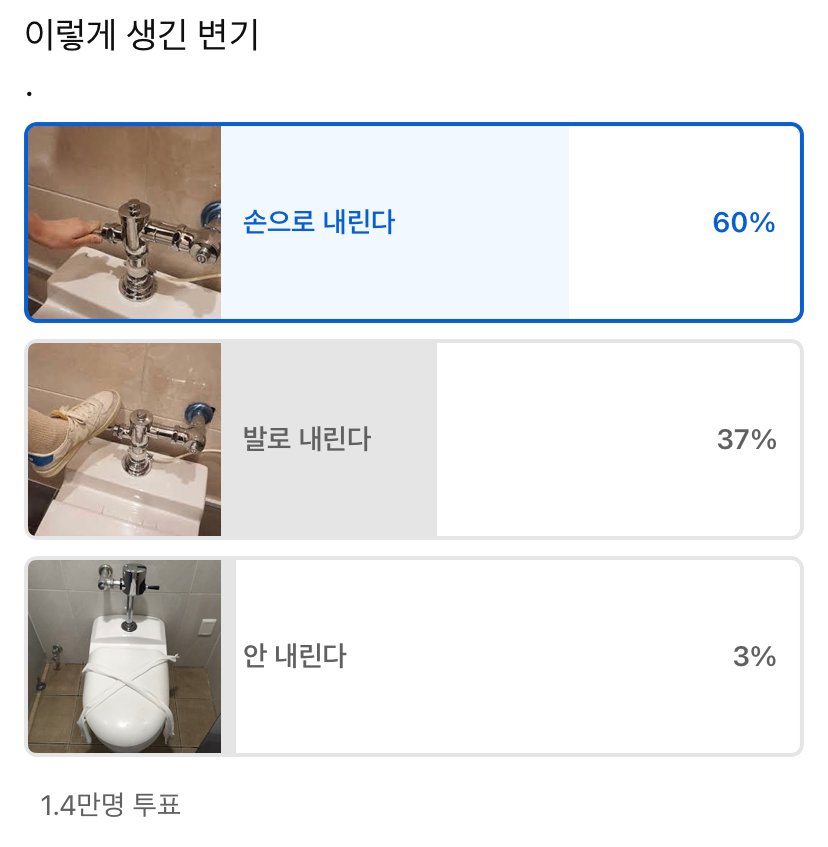The width and height of the screenshot is (828, 847).
Task: Vote for 발로 내린다 option
Action: [x=414, y=439]
